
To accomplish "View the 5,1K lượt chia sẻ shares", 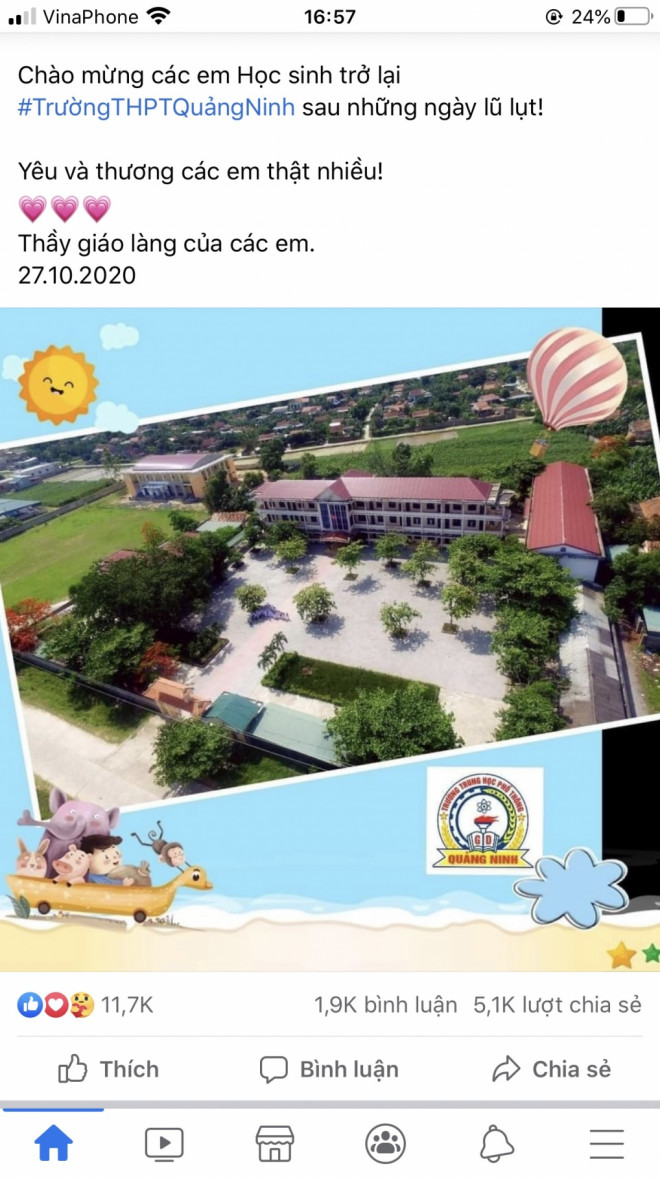I will (x=557, y=1005).
